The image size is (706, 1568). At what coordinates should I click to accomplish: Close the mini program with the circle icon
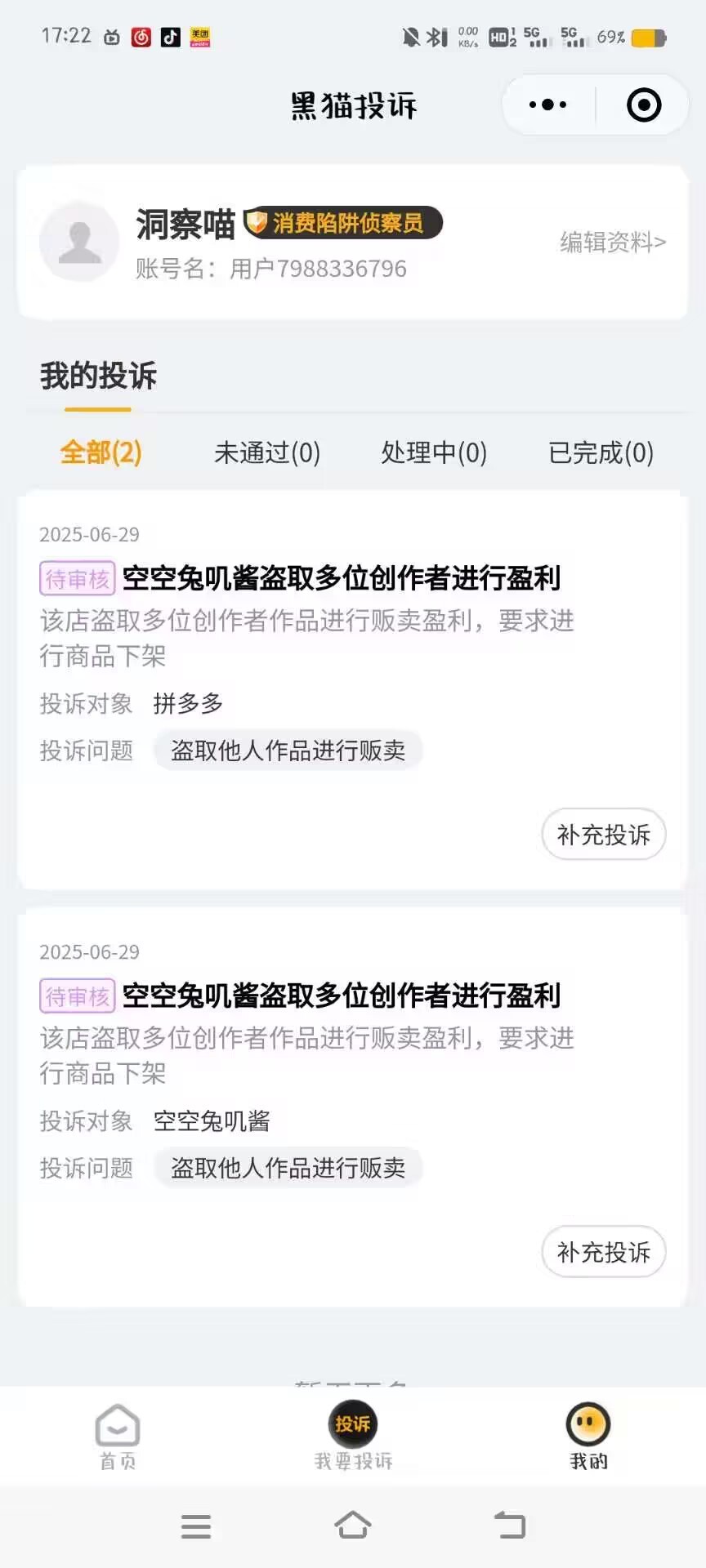tap(644, 105)
